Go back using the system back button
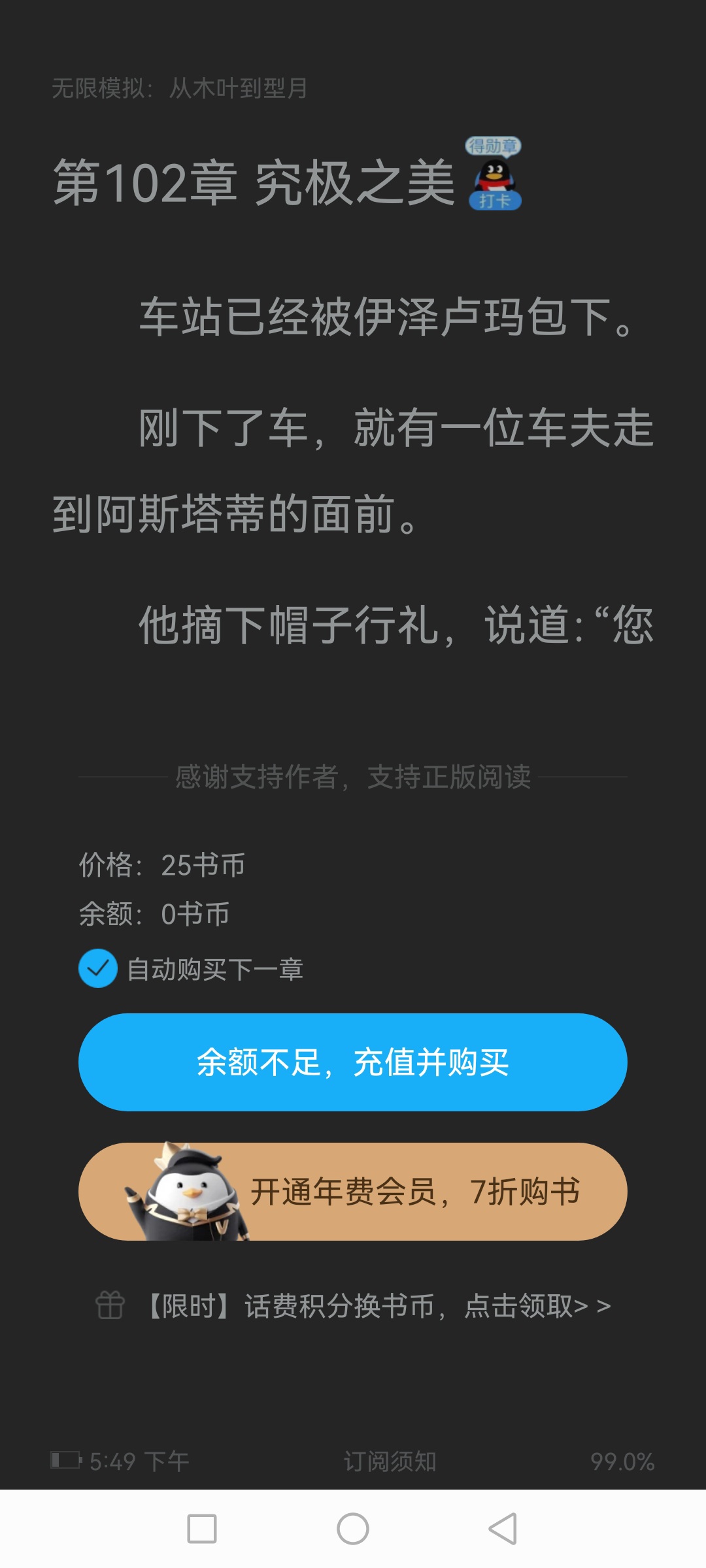Screen dimensions: 706x1568 503,1529
